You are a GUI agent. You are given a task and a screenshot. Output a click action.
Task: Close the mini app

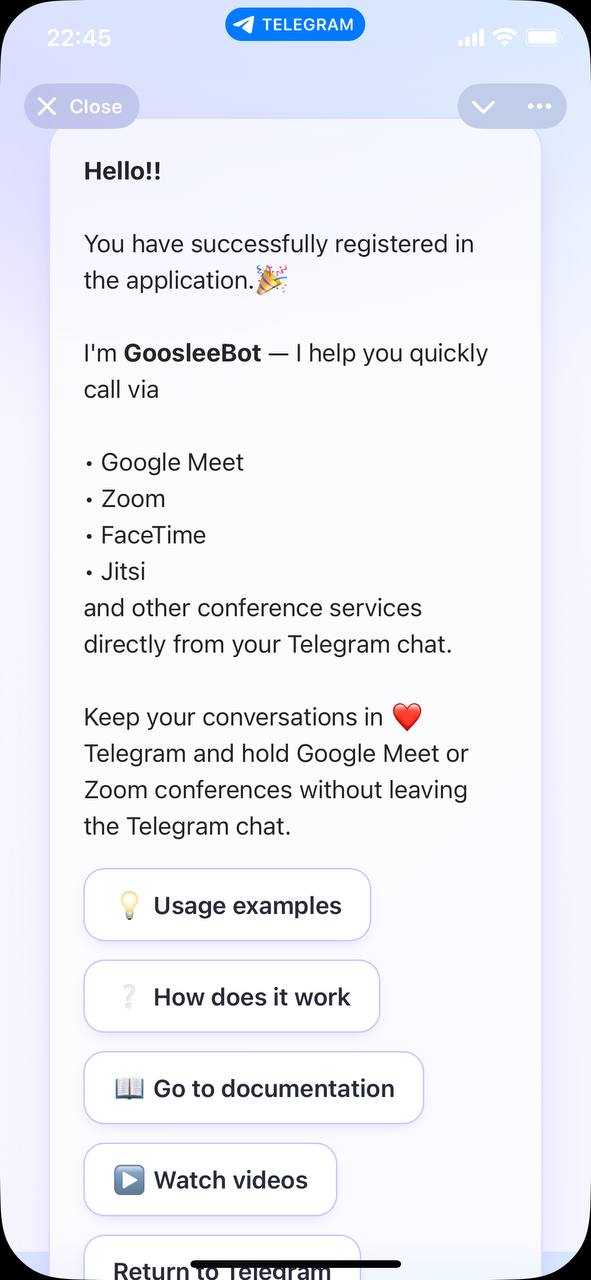81,106
